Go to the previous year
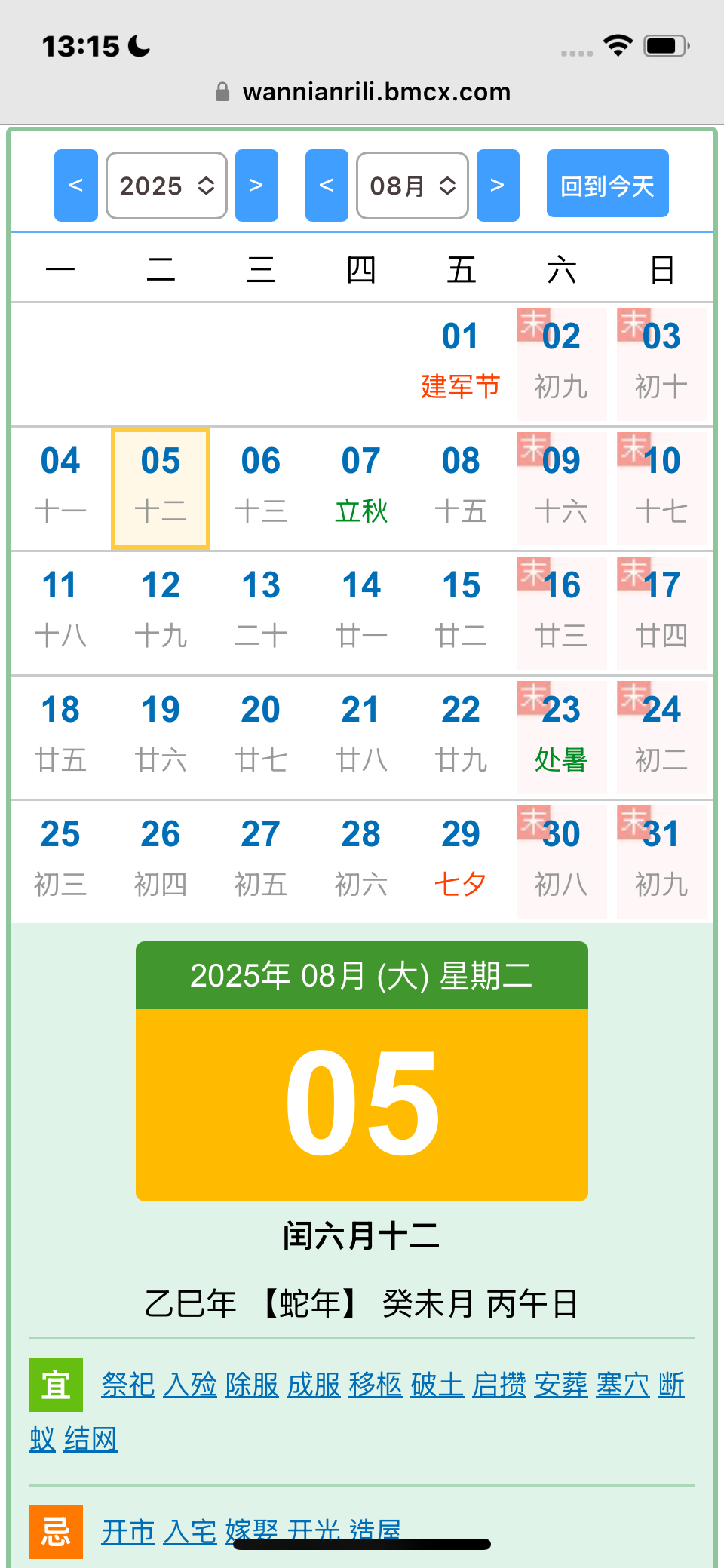The height and width of the screenshot is (1568, 724). [x=75, y=186]
